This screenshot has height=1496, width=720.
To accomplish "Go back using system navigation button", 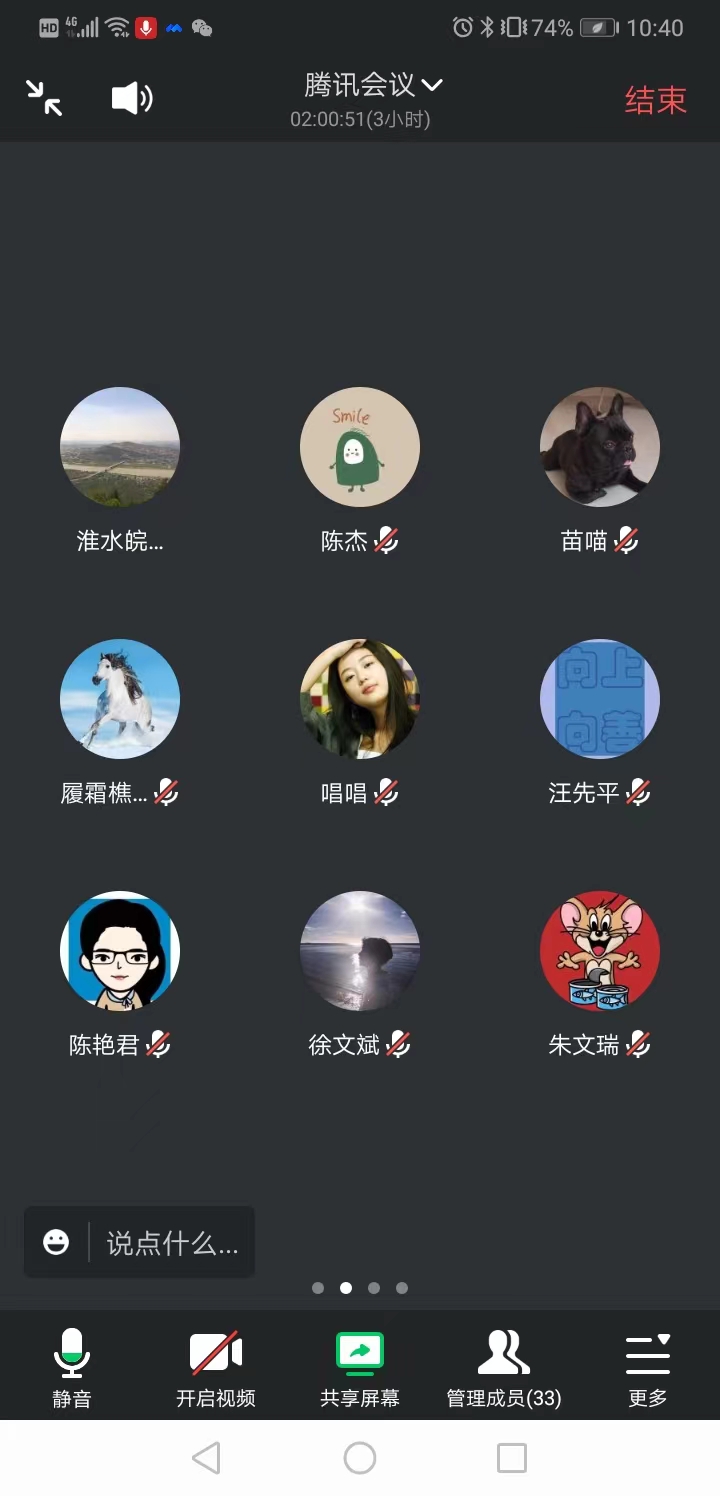I will click(x=207, y=1458).
